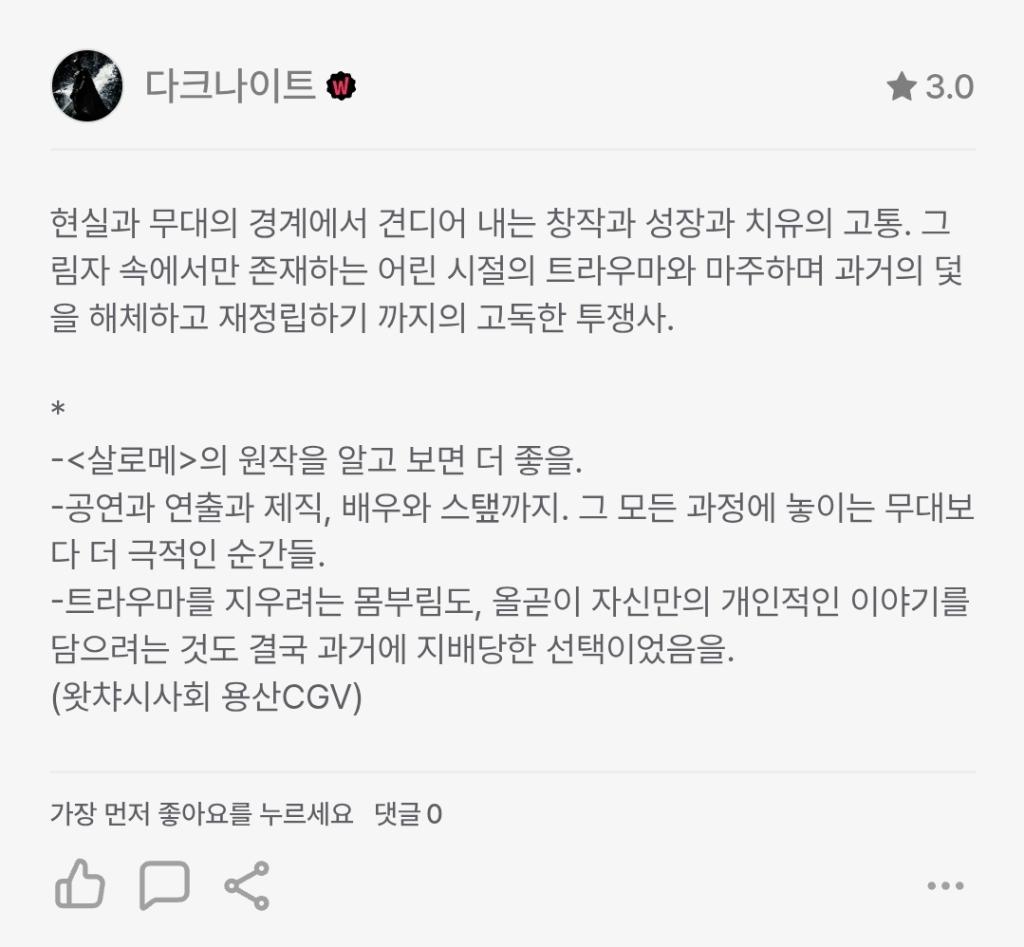The width and height of the screenshot is (1024, 947).
Task: Open the 다크나이트 username link
Action: (230, 87)
